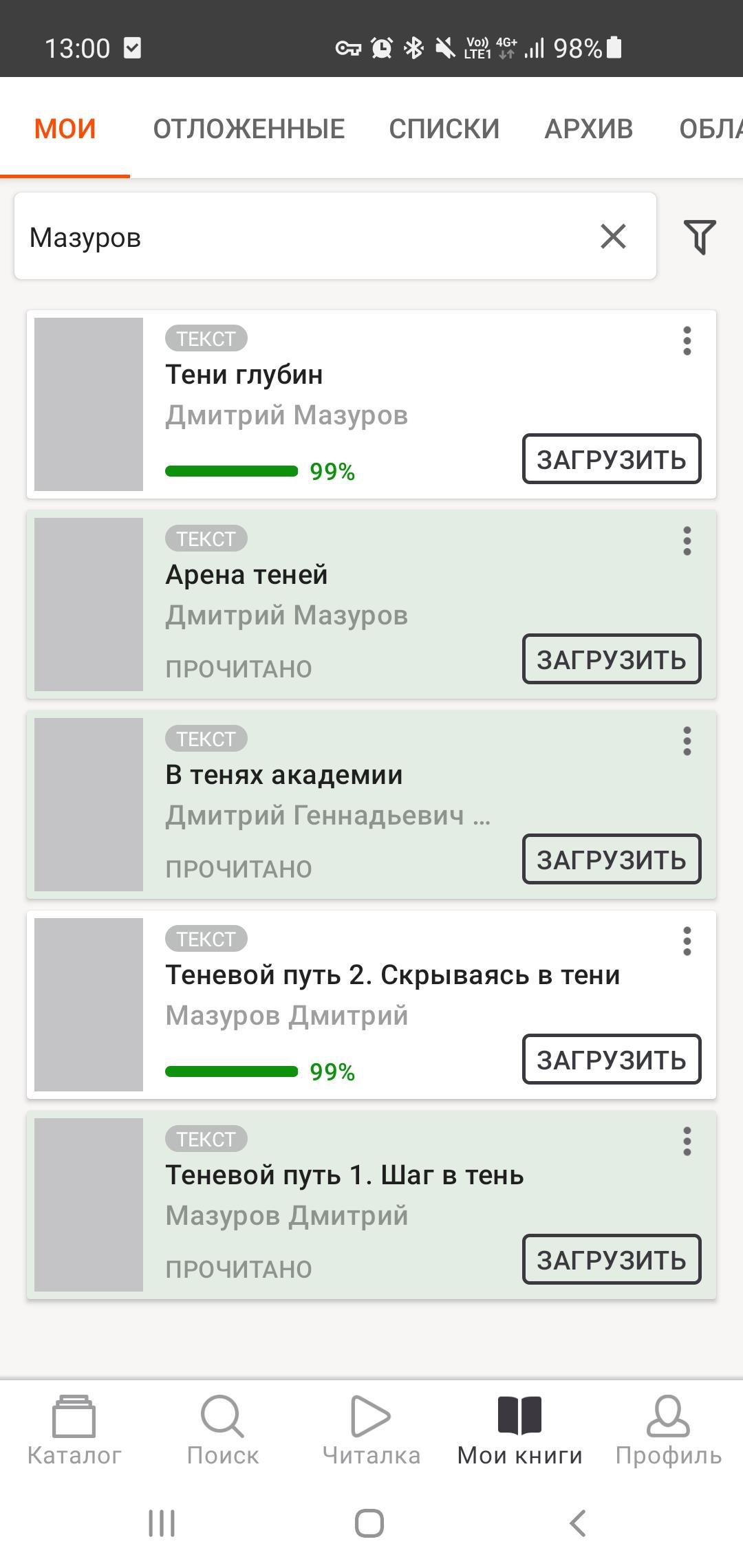
Task: Open the filter icon next to search
Action: coord(700,237)
